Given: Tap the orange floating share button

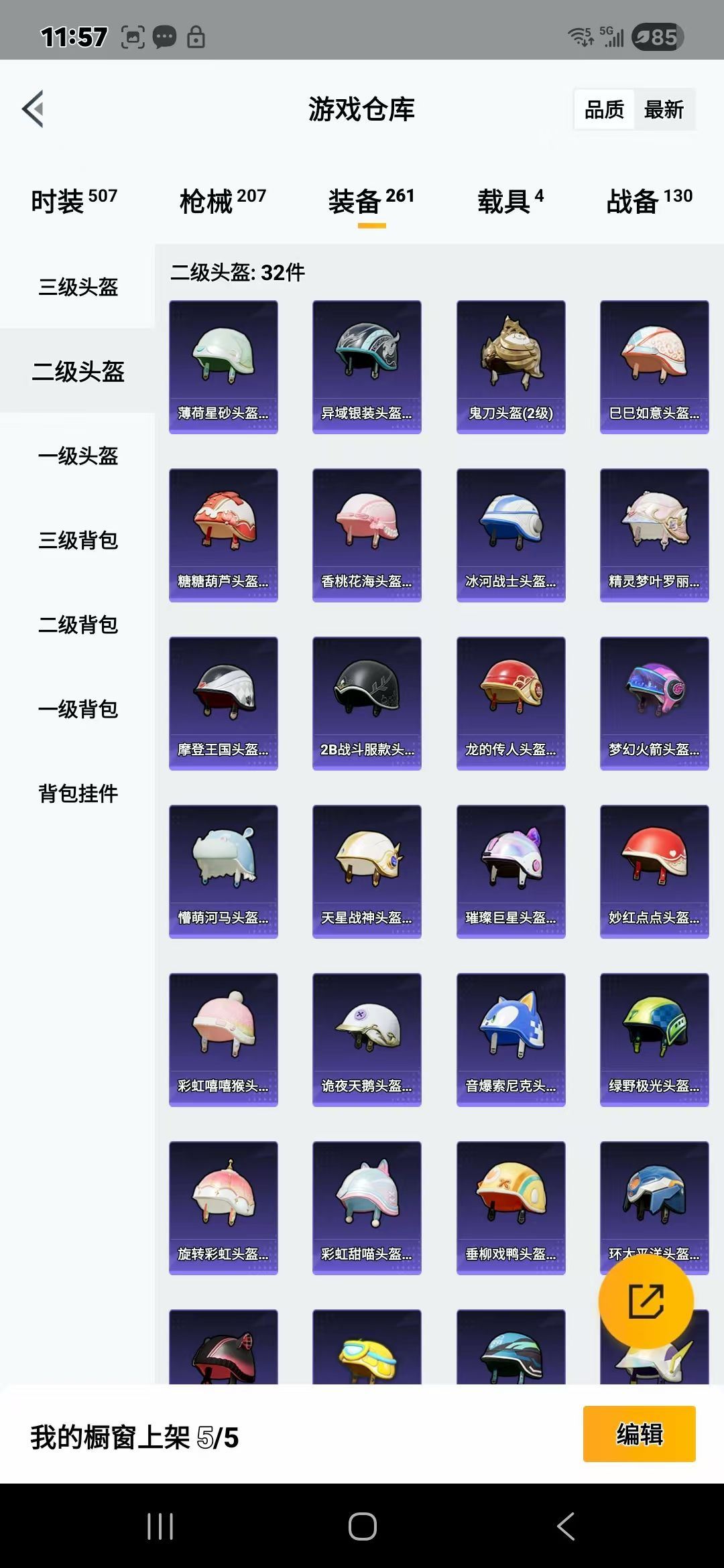Looking at the screenshot, I should (x=646, y=1301).
